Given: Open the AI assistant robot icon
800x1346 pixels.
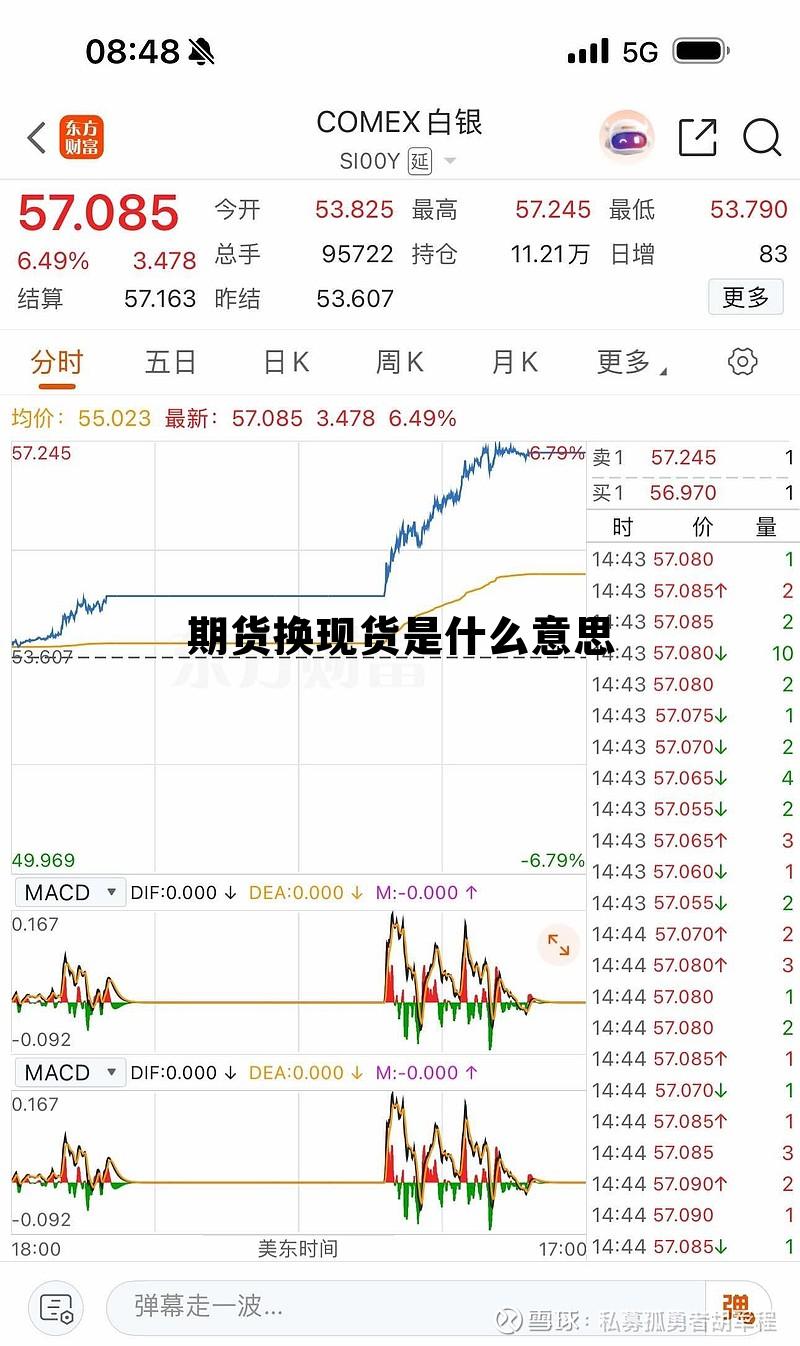Looking at the screenshot, I should [625, 136].
